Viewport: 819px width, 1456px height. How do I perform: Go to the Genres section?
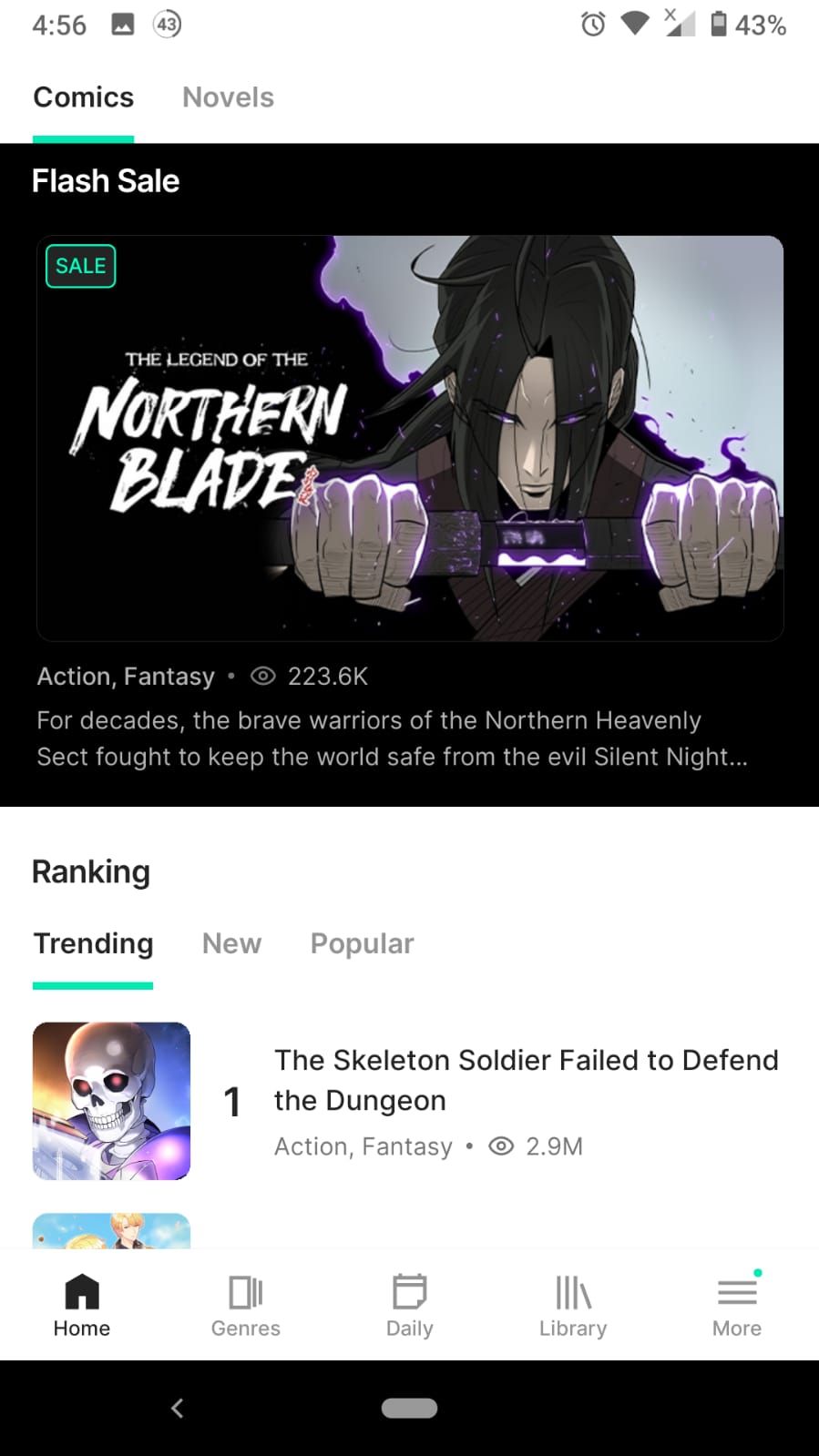245,1305
